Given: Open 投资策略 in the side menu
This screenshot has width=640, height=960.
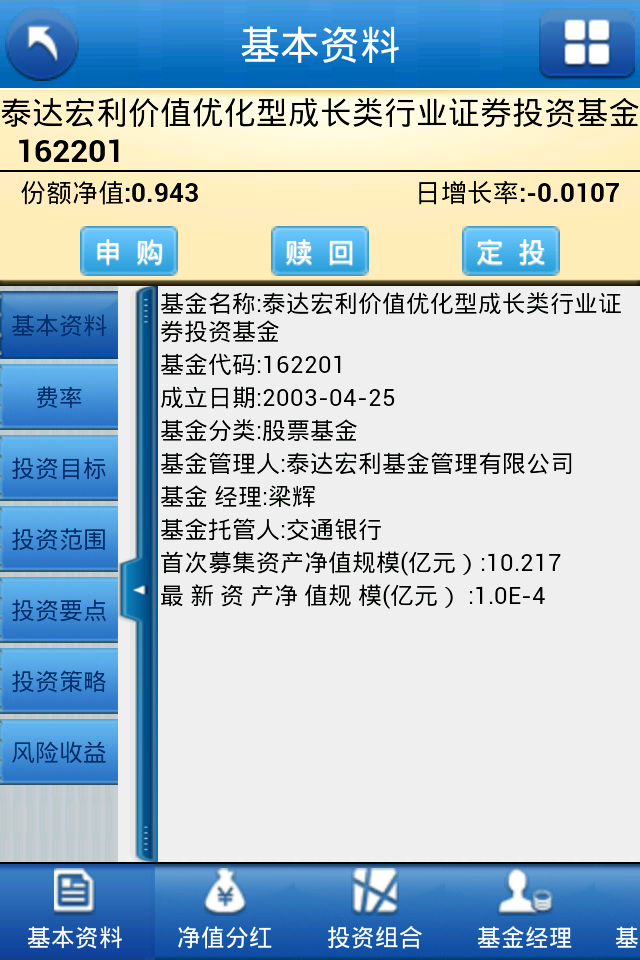Looking at the screenshot, I should pos(59,681).
